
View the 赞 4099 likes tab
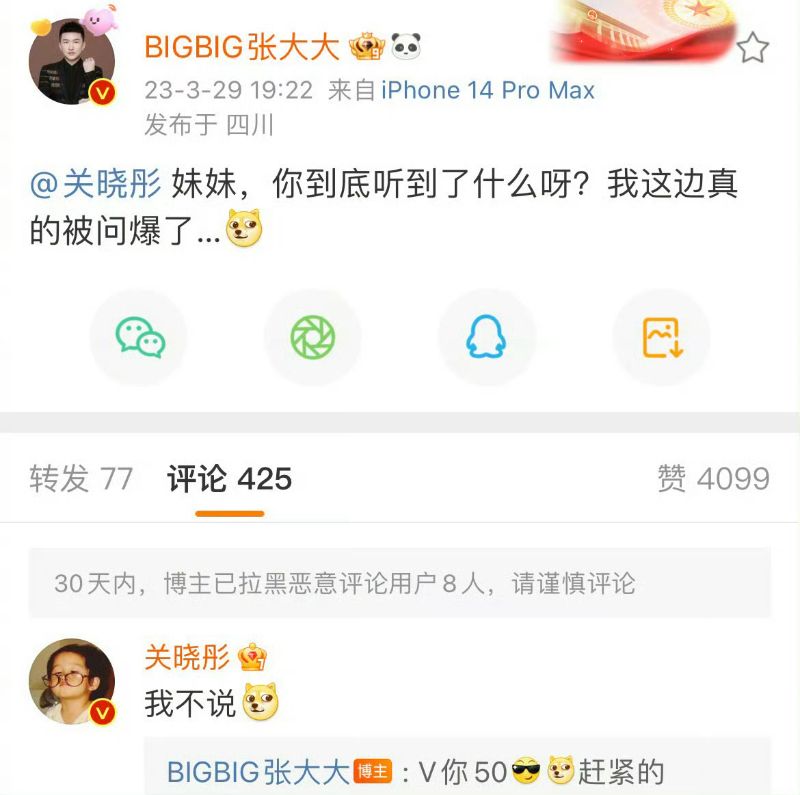click(713, 479)
